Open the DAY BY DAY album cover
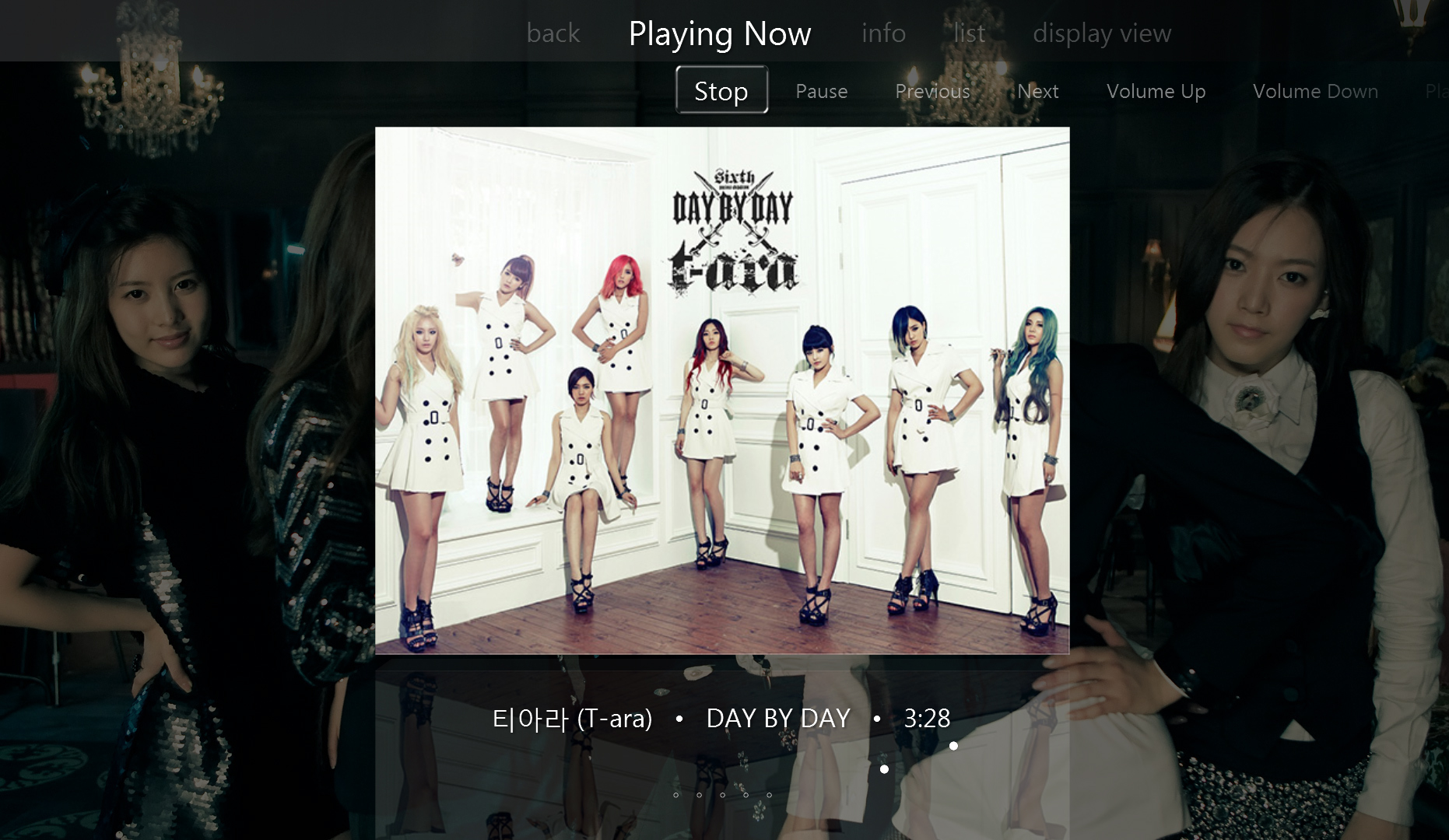The height and width of the screenshot is (840, 1449). pos(721,390)
